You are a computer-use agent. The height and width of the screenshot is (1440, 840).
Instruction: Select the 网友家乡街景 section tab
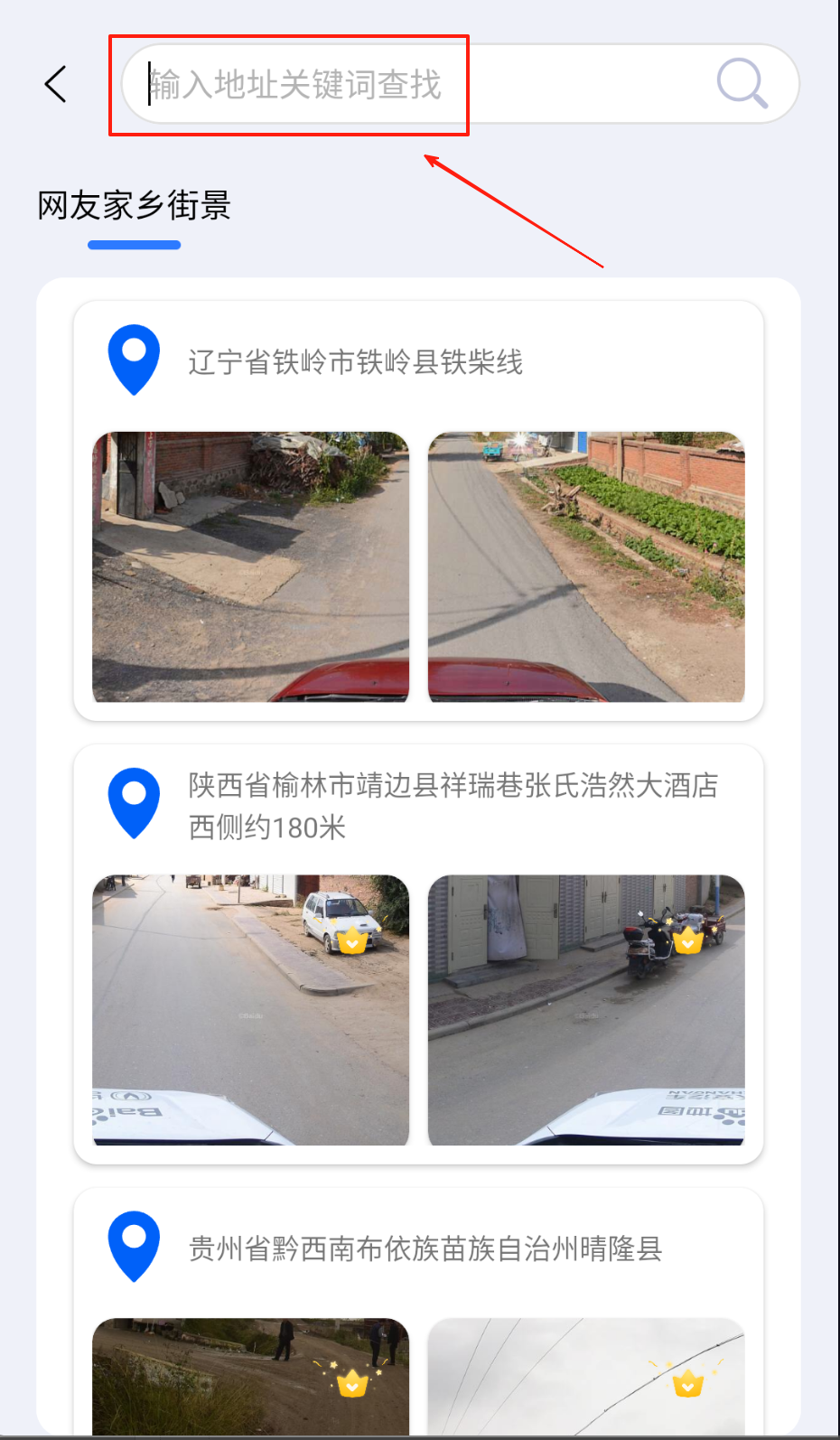pyautogui.click(x=134, y=206)
